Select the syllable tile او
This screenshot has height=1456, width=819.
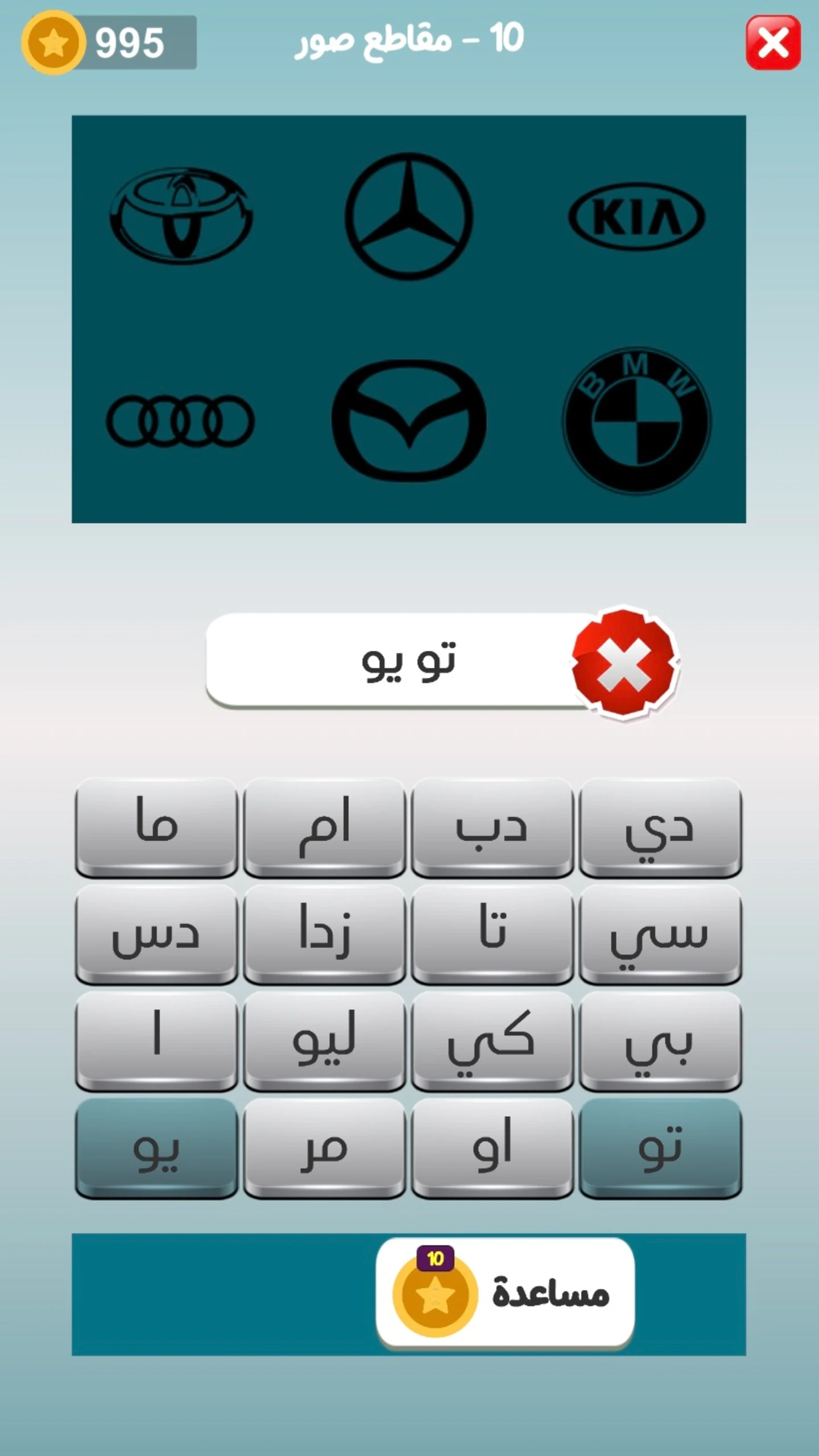tap(492, 1148)
